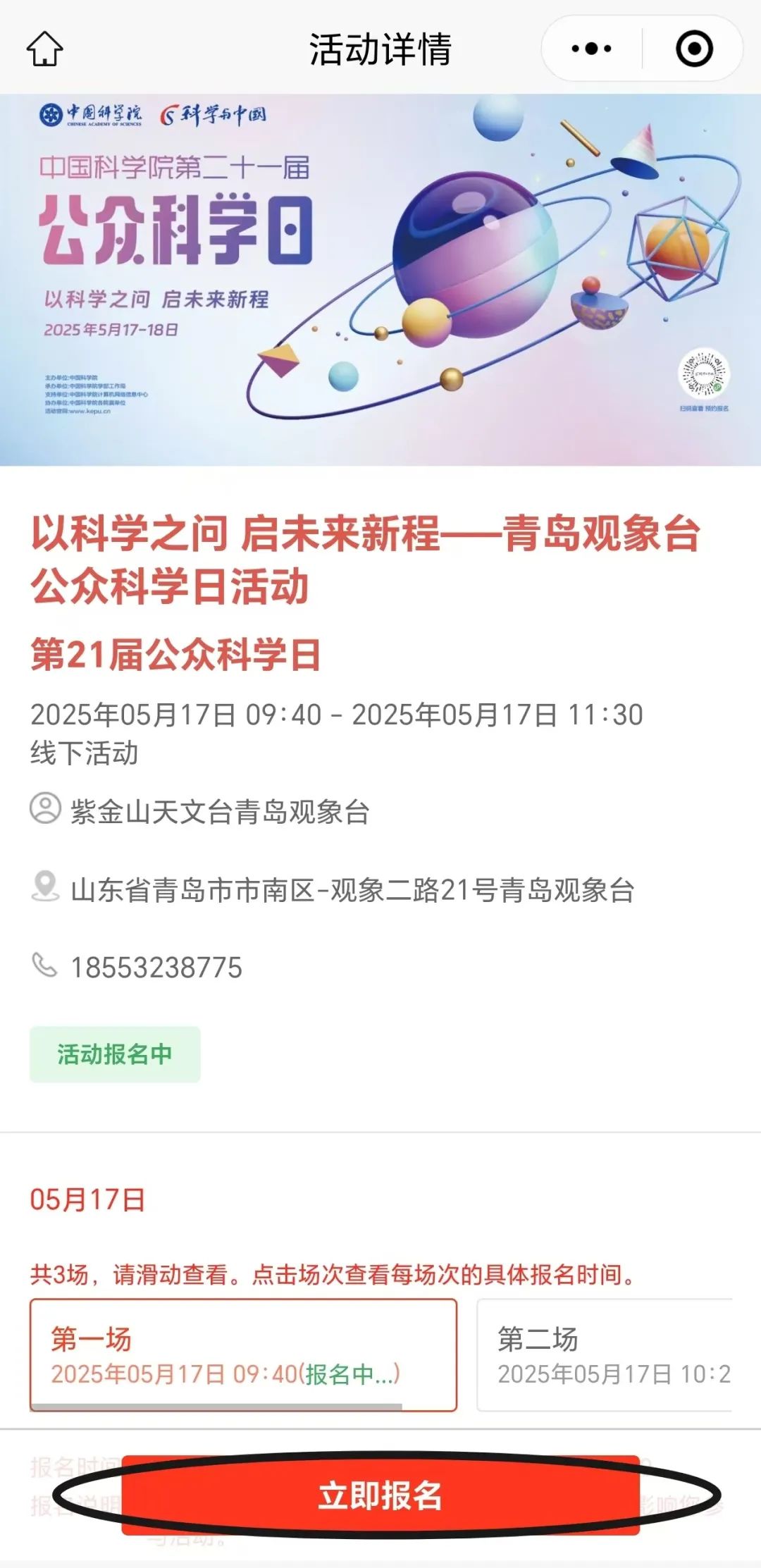Tap 立即报名 to register now
761x1568 pixels.
[x=380, y=1495]
